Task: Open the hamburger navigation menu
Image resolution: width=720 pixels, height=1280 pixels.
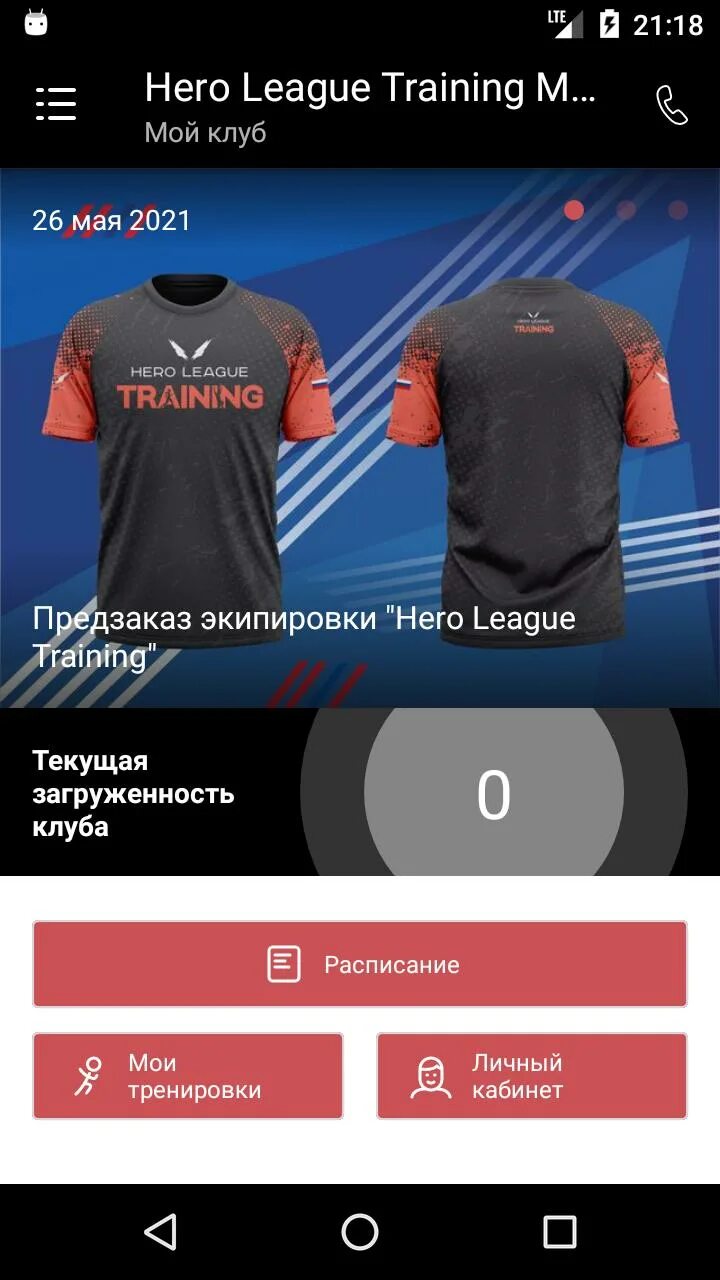Action: [56, 104]
